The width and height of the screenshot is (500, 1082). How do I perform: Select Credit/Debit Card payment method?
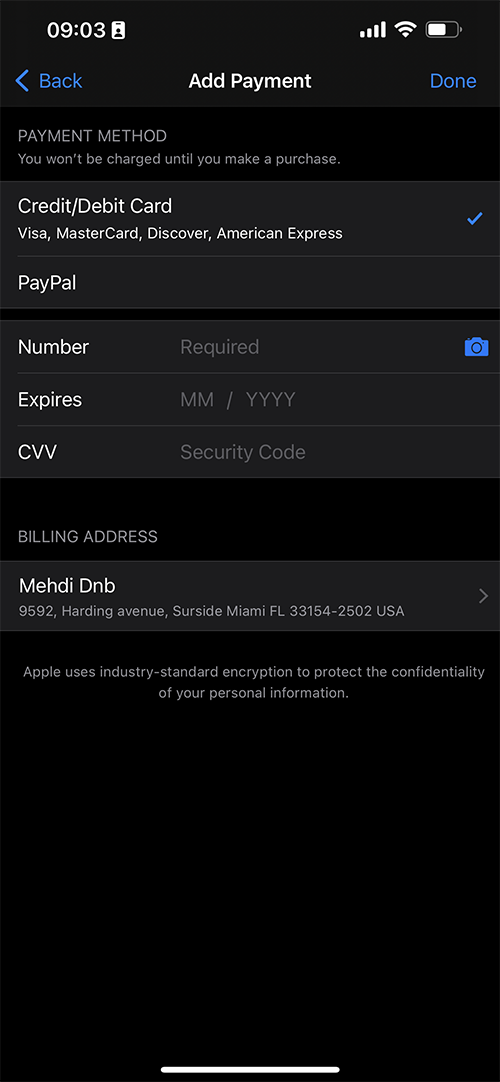250,219
